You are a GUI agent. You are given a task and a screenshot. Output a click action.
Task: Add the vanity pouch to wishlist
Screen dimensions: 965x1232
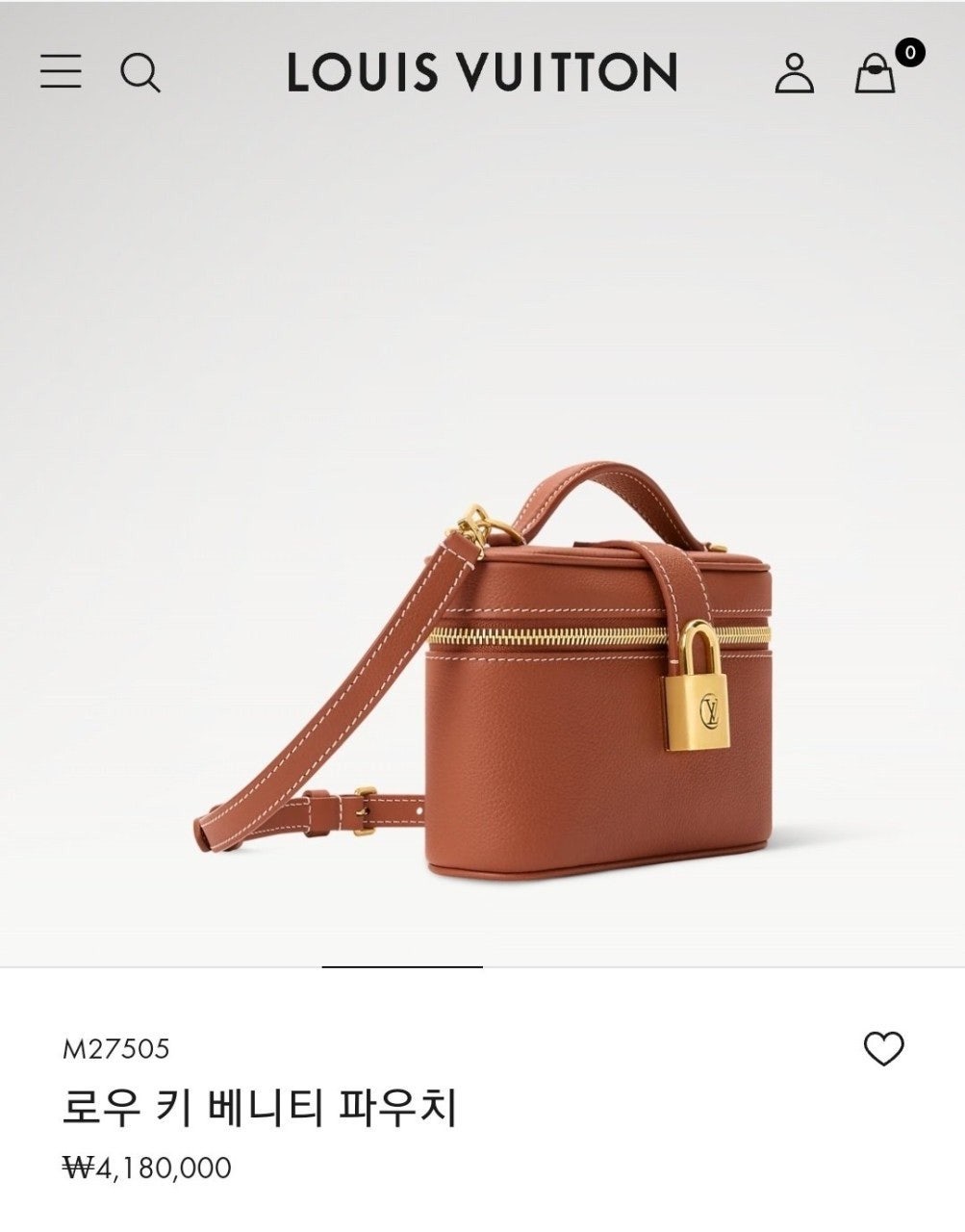point(883,1049)
